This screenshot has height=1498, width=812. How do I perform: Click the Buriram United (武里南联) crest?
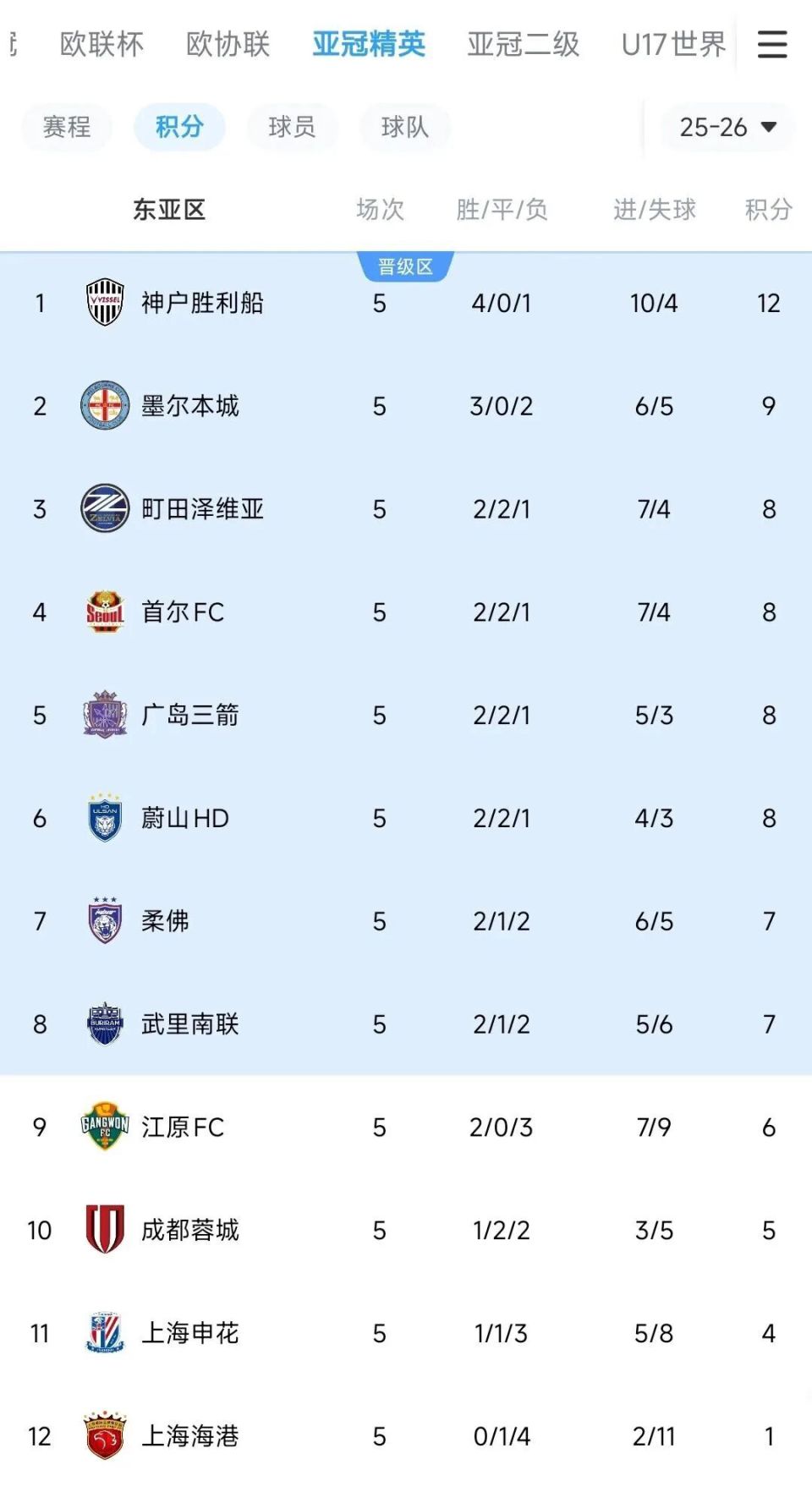coord(103,1024)
